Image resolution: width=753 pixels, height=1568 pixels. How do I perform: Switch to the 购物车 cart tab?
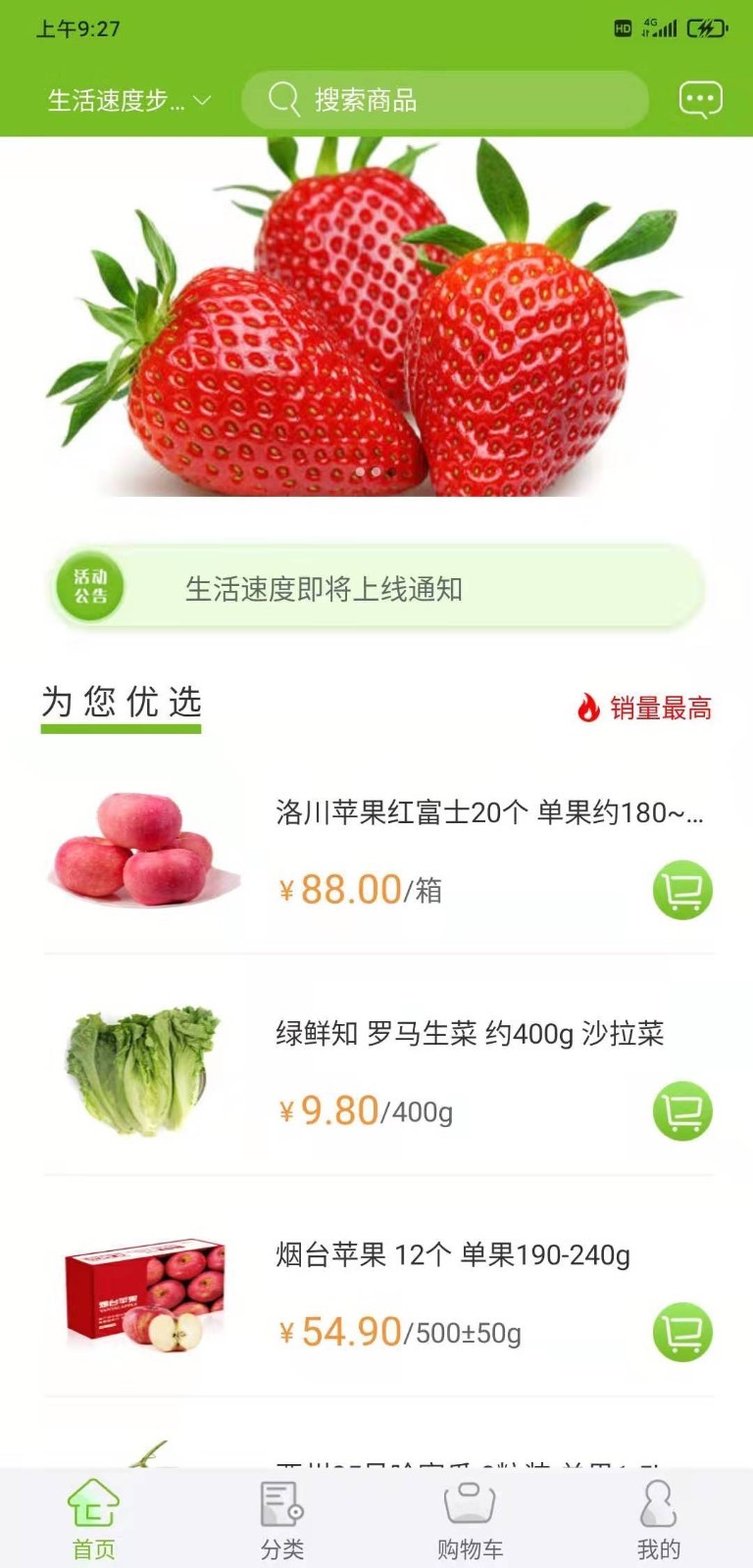pos(470,1519)
